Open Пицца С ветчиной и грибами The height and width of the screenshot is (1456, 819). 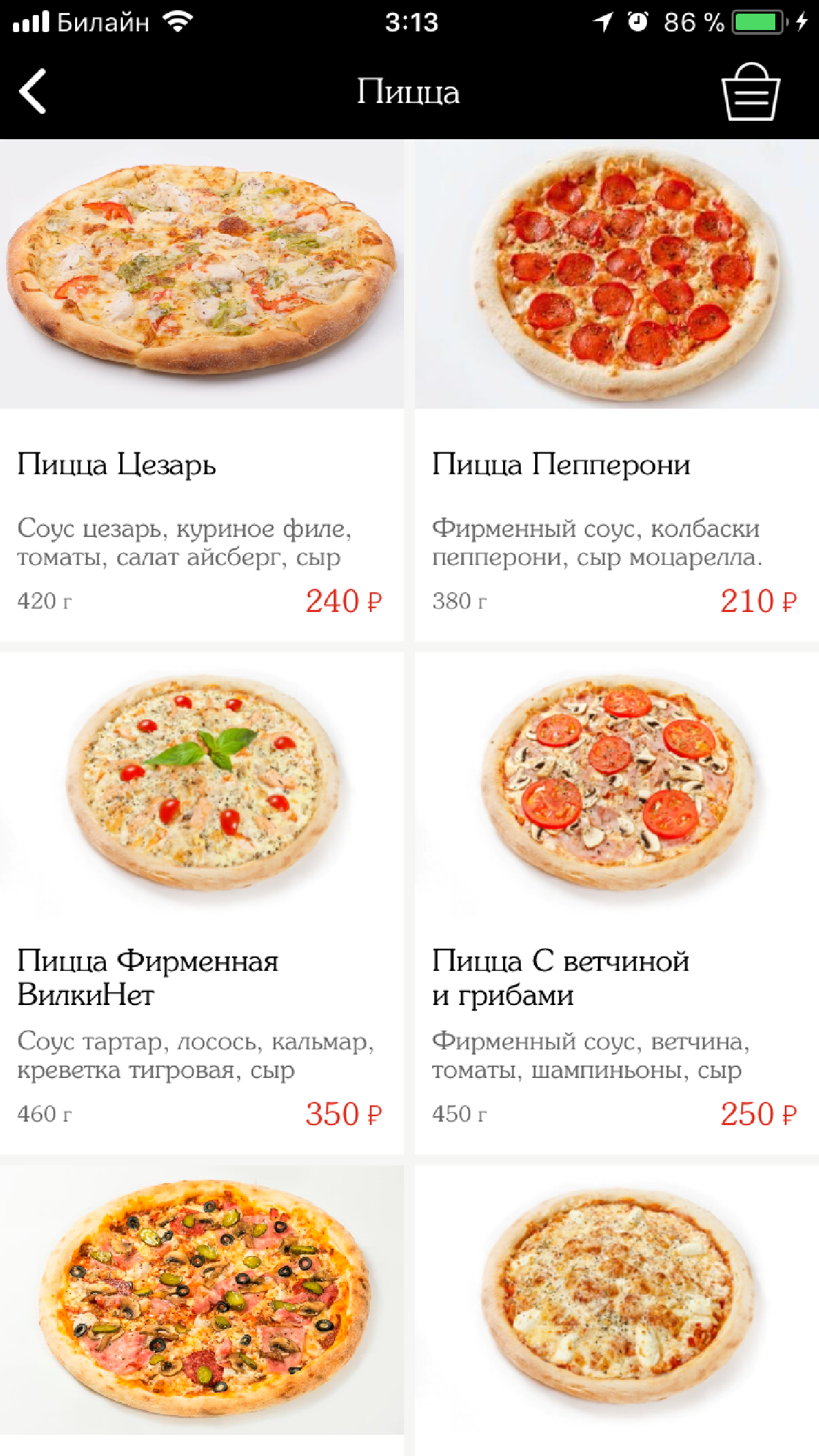616,902
